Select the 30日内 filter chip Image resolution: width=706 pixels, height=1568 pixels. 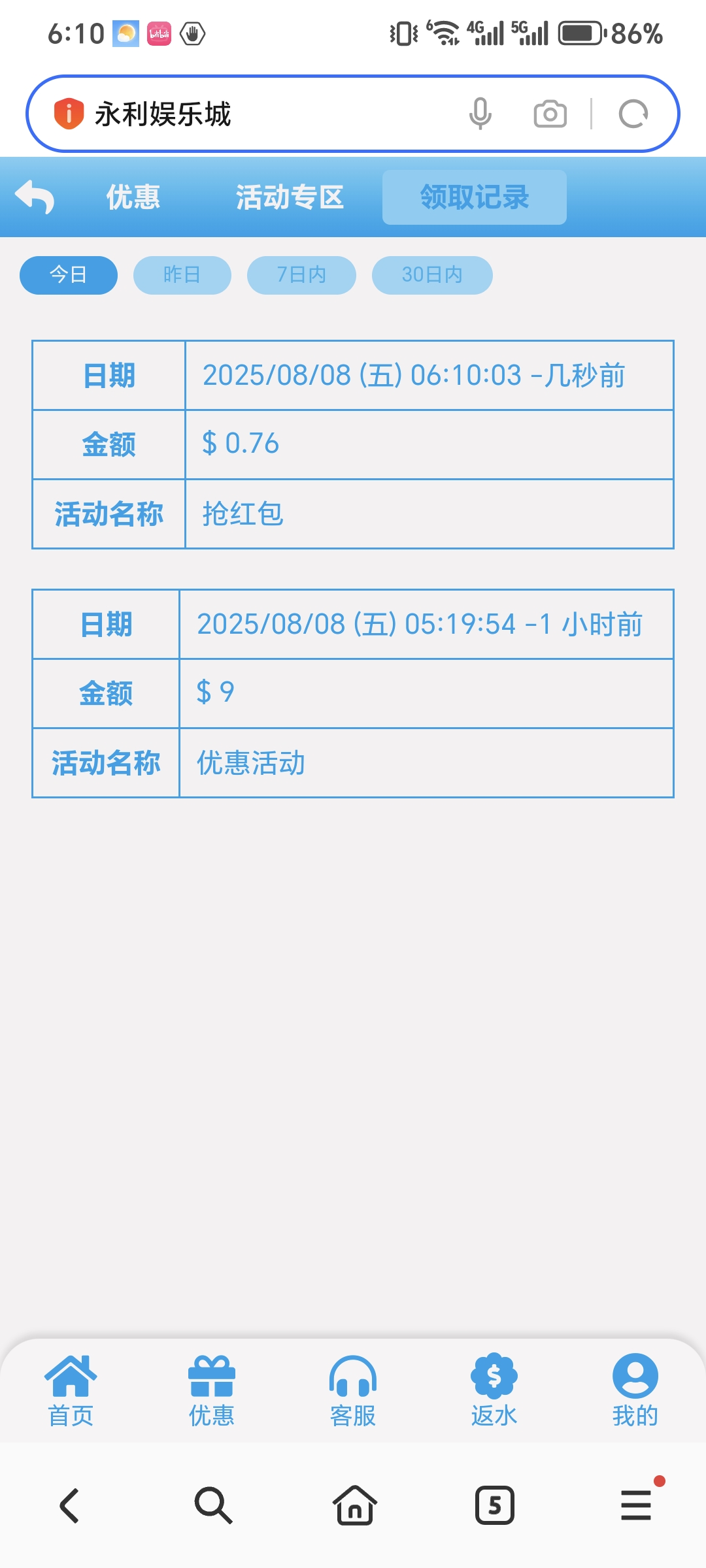pos(432,275)
